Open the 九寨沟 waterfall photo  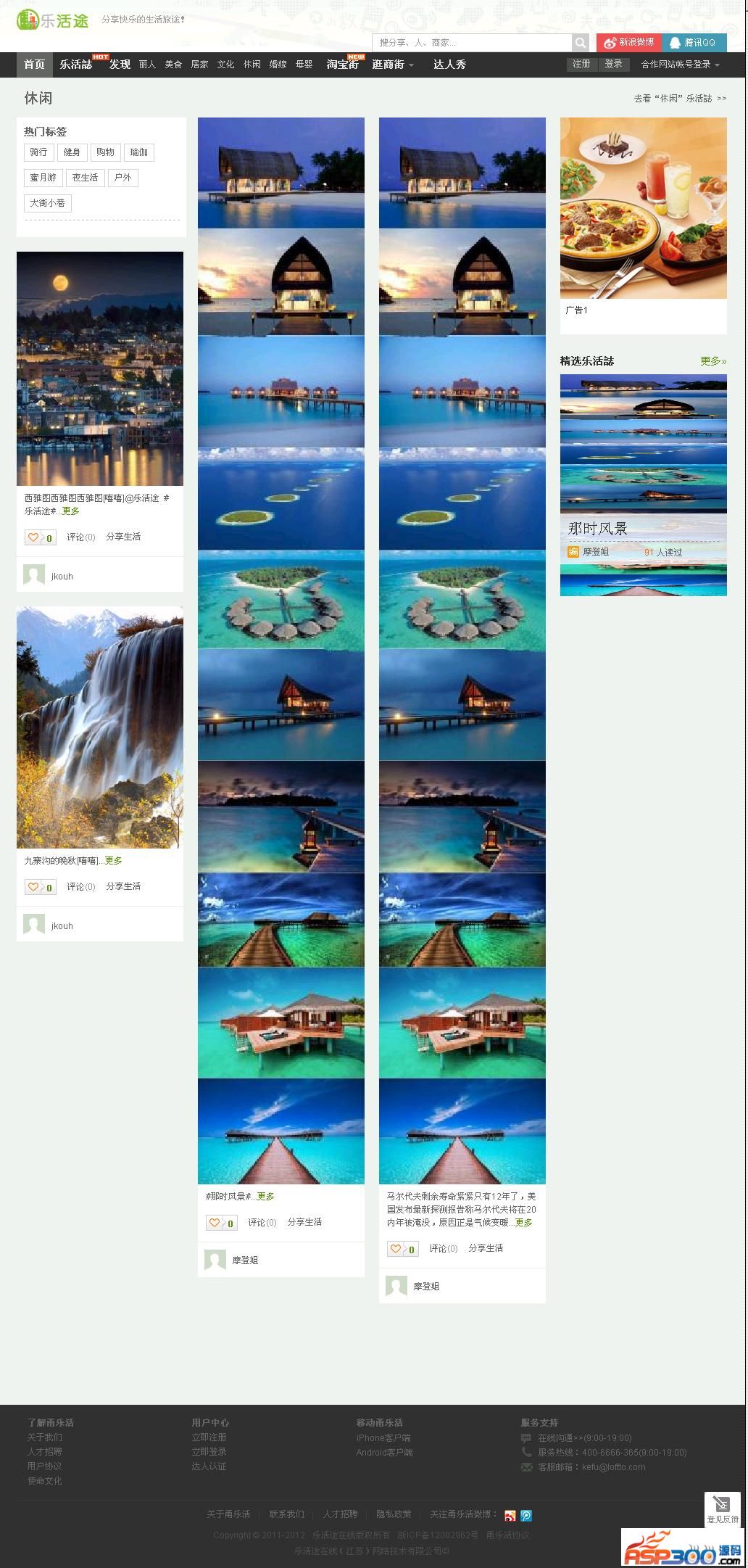(100, 727)
